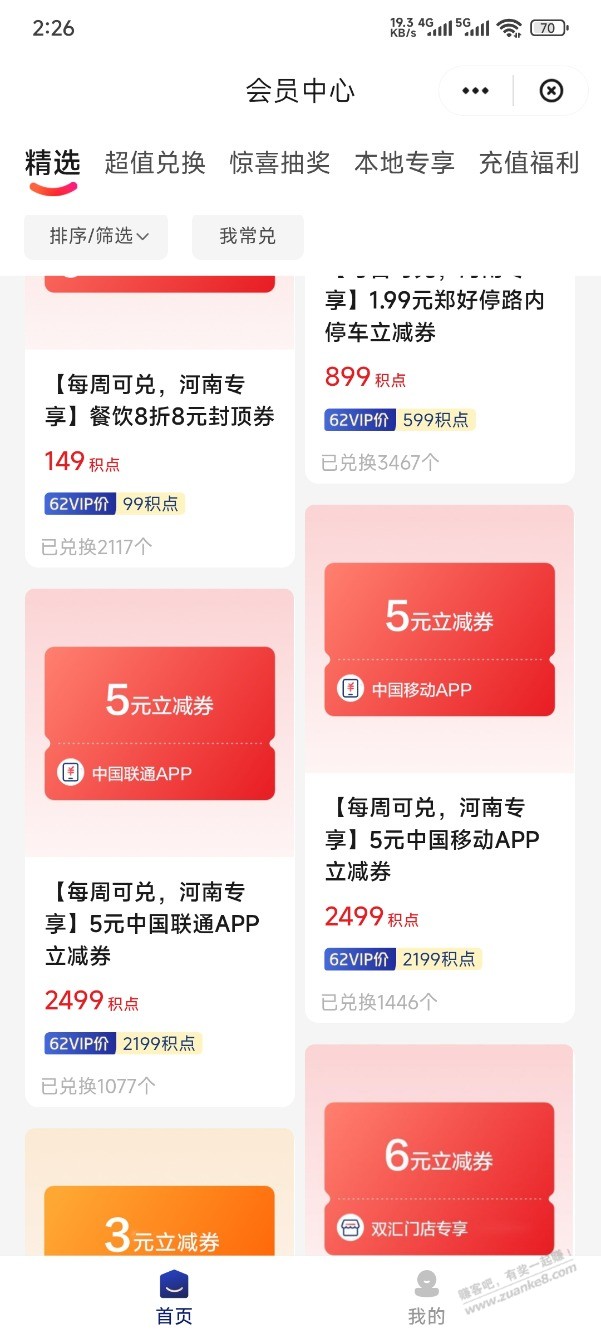Expand the 排序/筛选 dropdown

click(x=97, y=237)
